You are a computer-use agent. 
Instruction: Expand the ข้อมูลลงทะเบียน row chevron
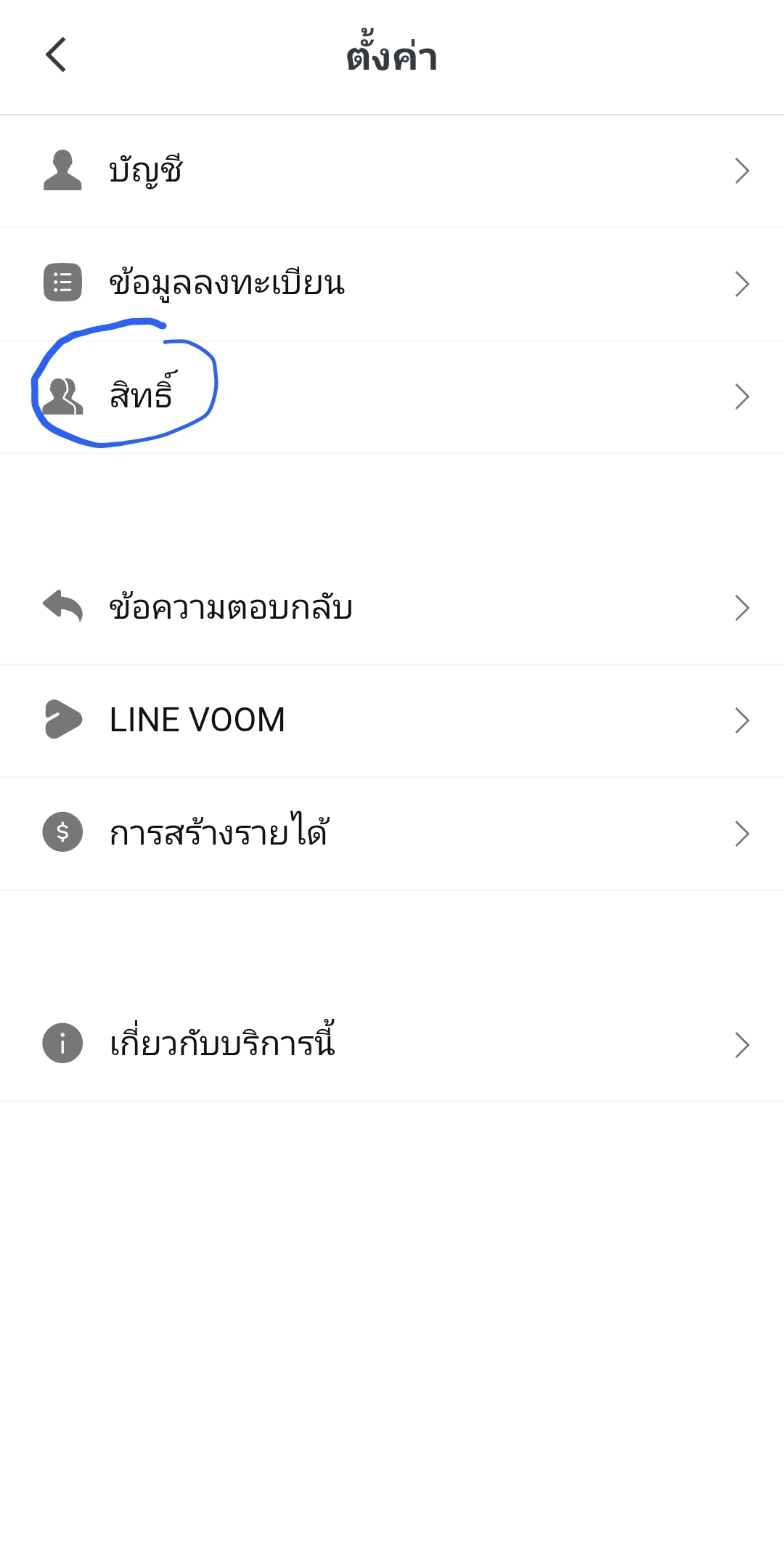point(742,283)
